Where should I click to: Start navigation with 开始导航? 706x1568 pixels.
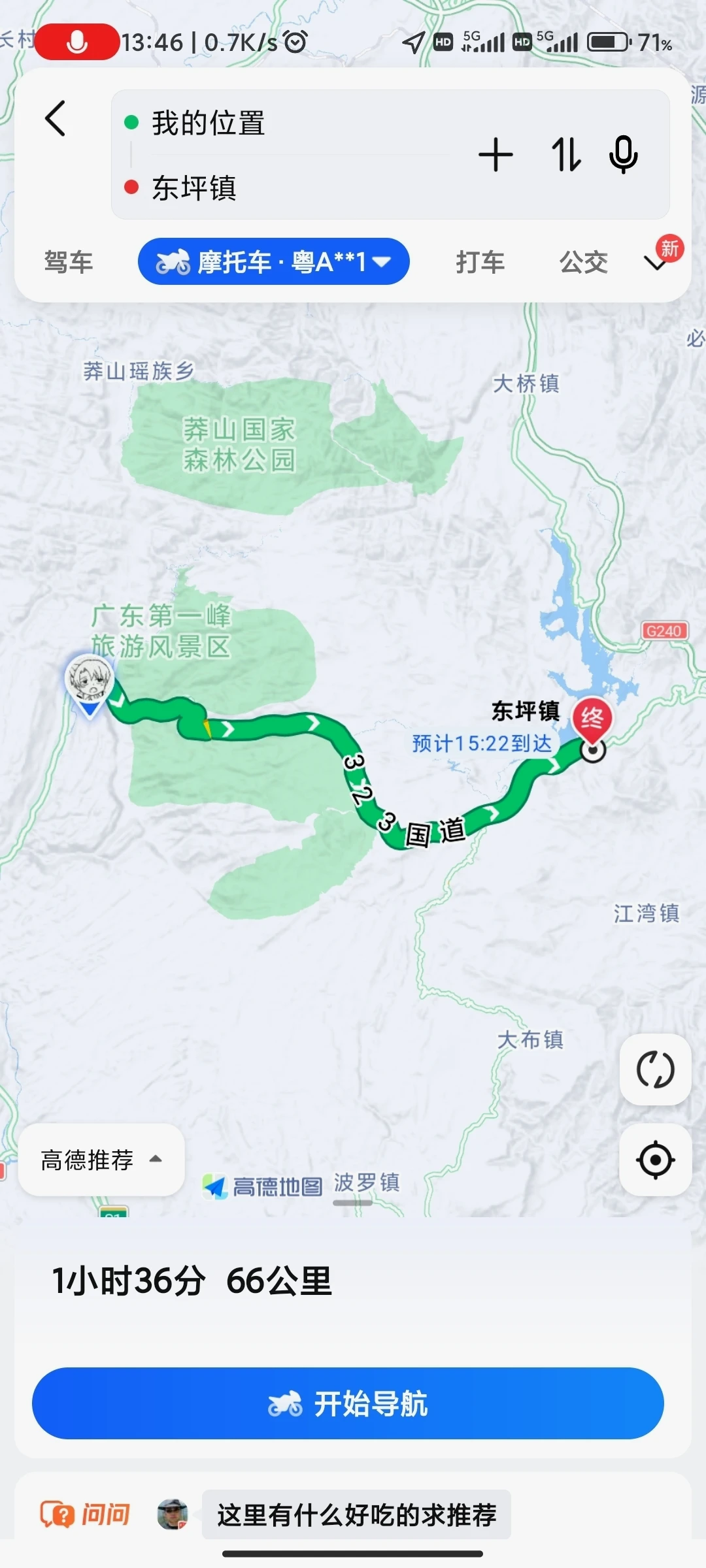click(x=348, y=1403)
